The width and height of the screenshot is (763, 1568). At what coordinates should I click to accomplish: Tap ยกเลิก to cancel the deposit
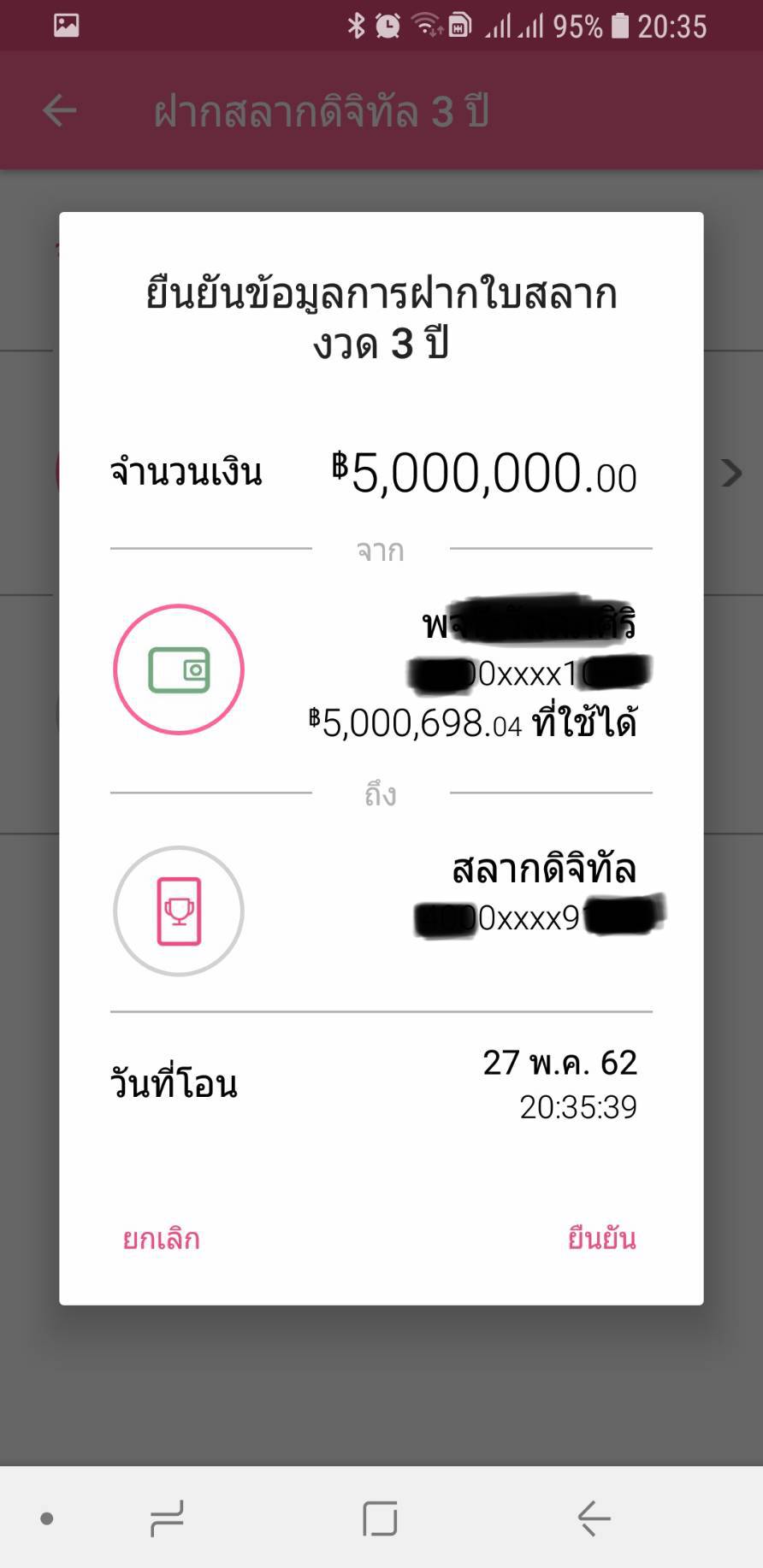coord(161,1238)
